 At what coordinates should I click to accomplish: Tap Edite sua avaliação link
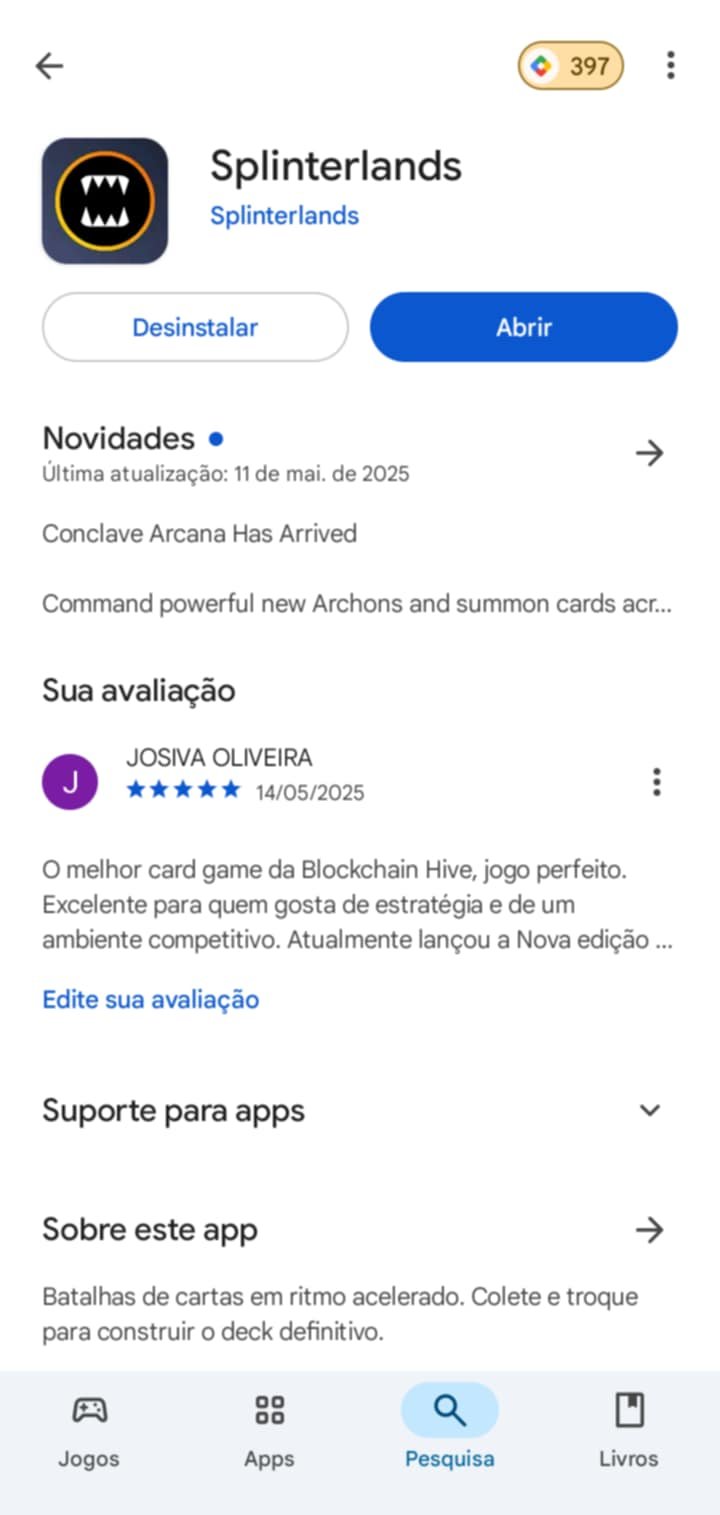click(x=151, y=1000)
